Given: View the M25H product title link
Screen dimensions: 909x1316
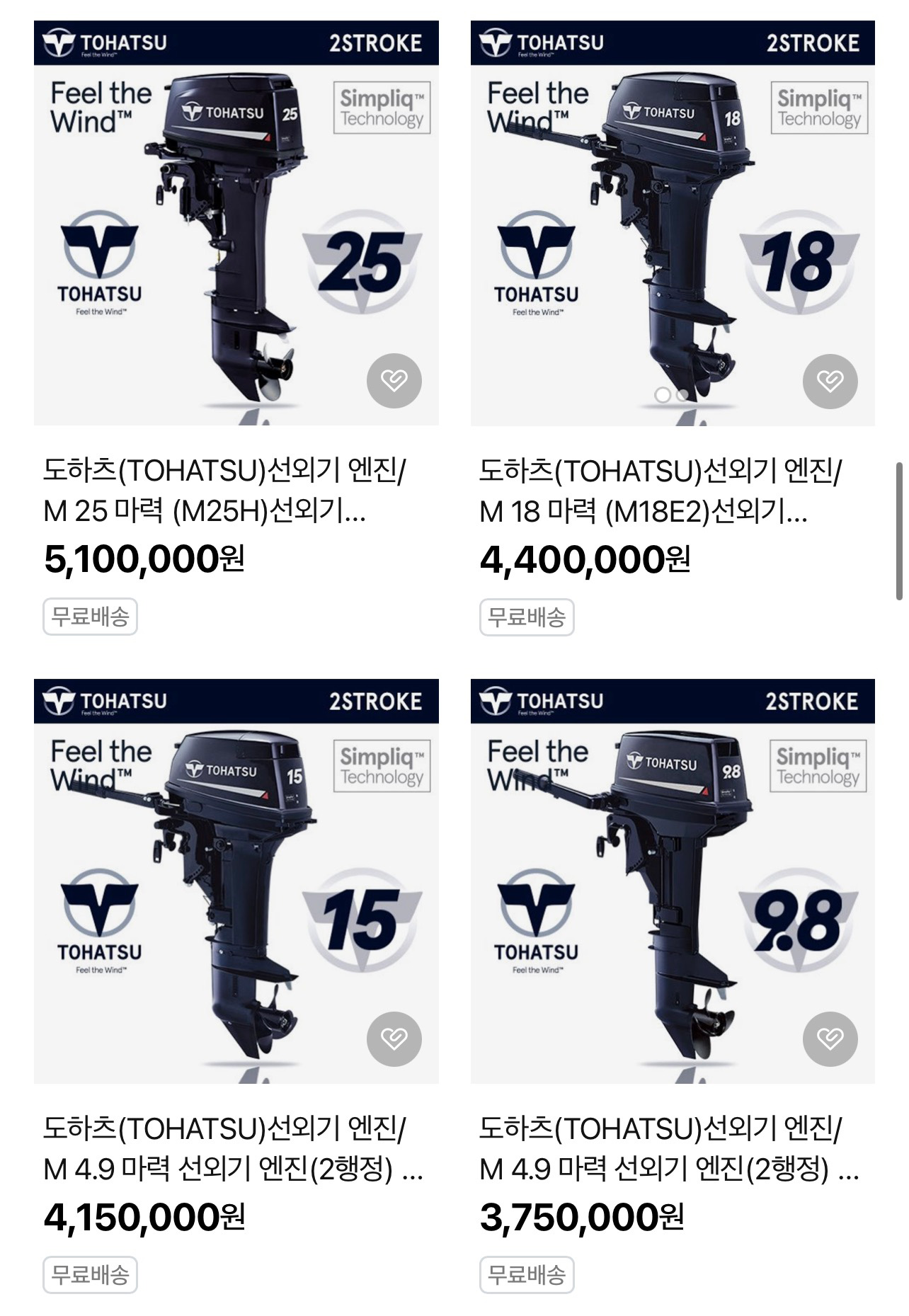Looking at the screenshot, I should (x=224, y=490).
